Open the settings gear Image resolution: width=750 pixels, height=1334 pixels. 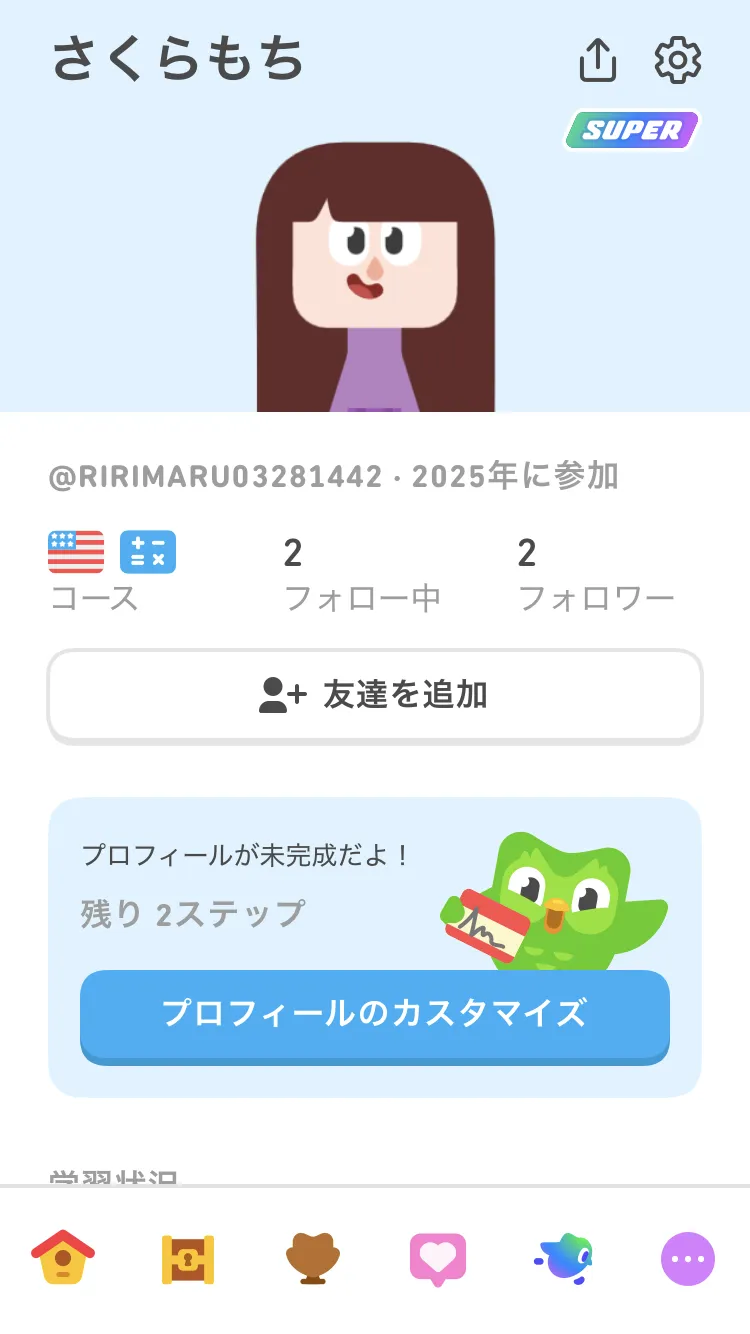pos(678,61)
